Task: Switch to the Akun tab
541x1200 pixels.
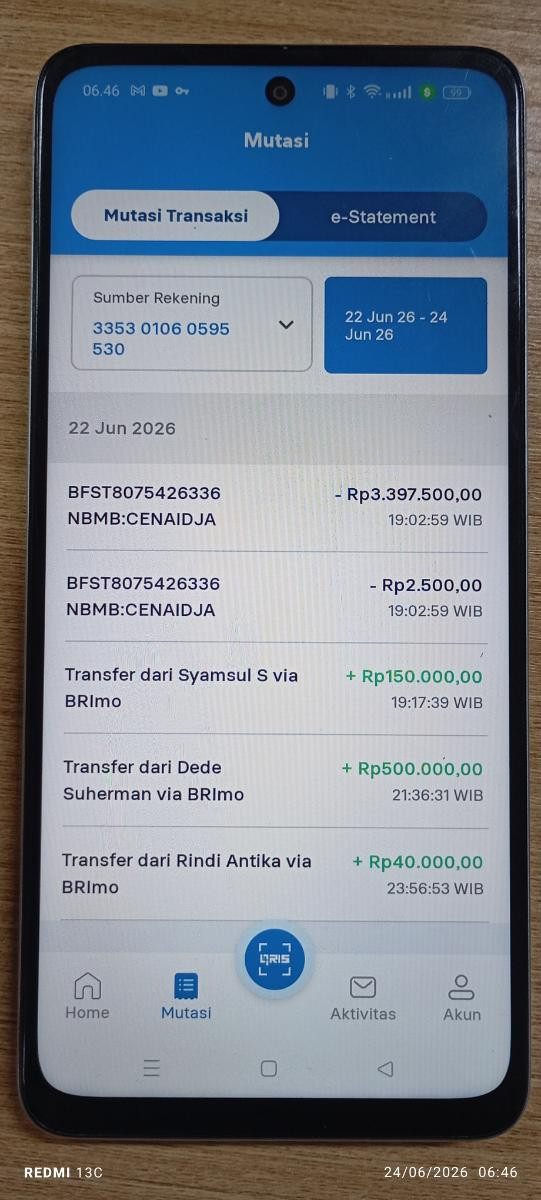Action: click(461, 998)
